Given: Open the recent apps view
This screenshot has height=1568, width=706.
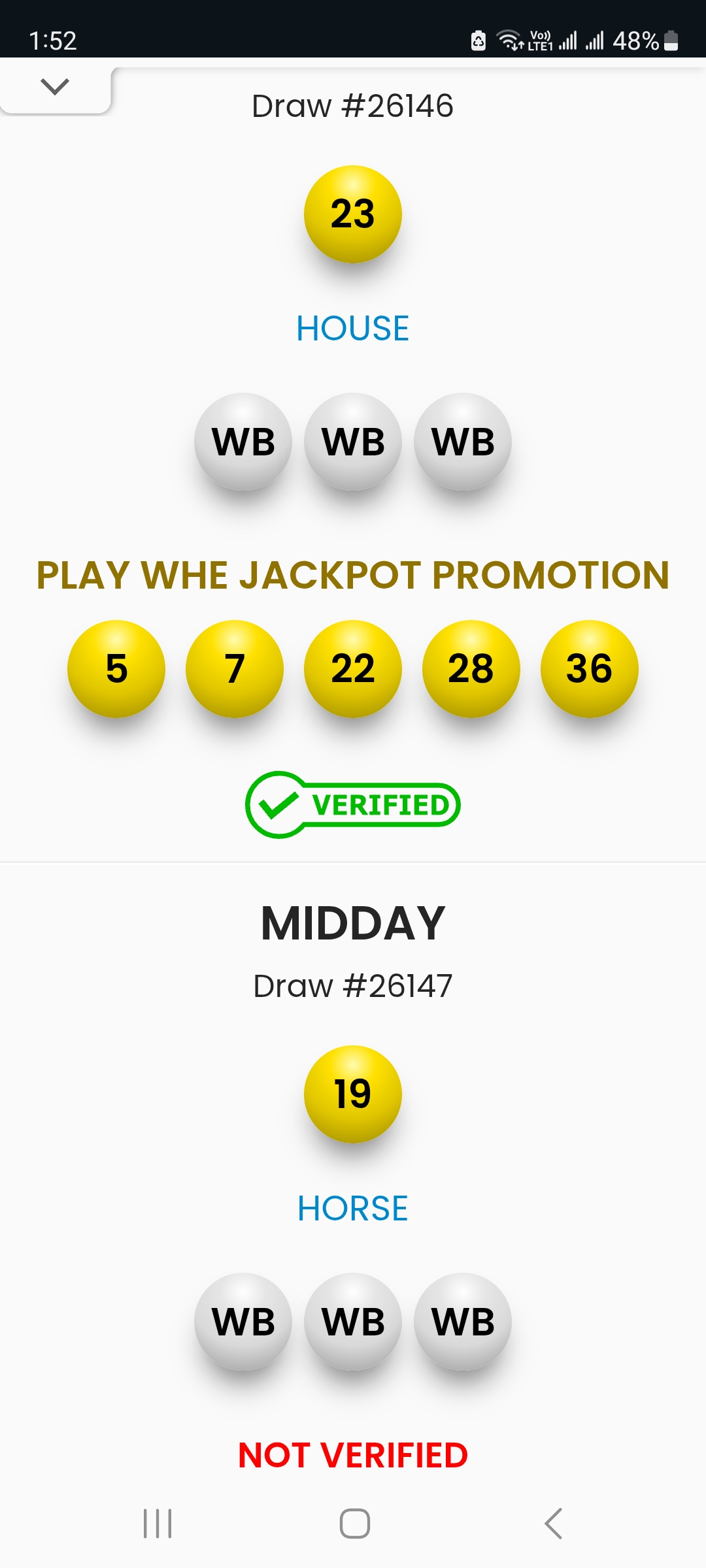Looking at the screenshot, I should pos(158,1524).
